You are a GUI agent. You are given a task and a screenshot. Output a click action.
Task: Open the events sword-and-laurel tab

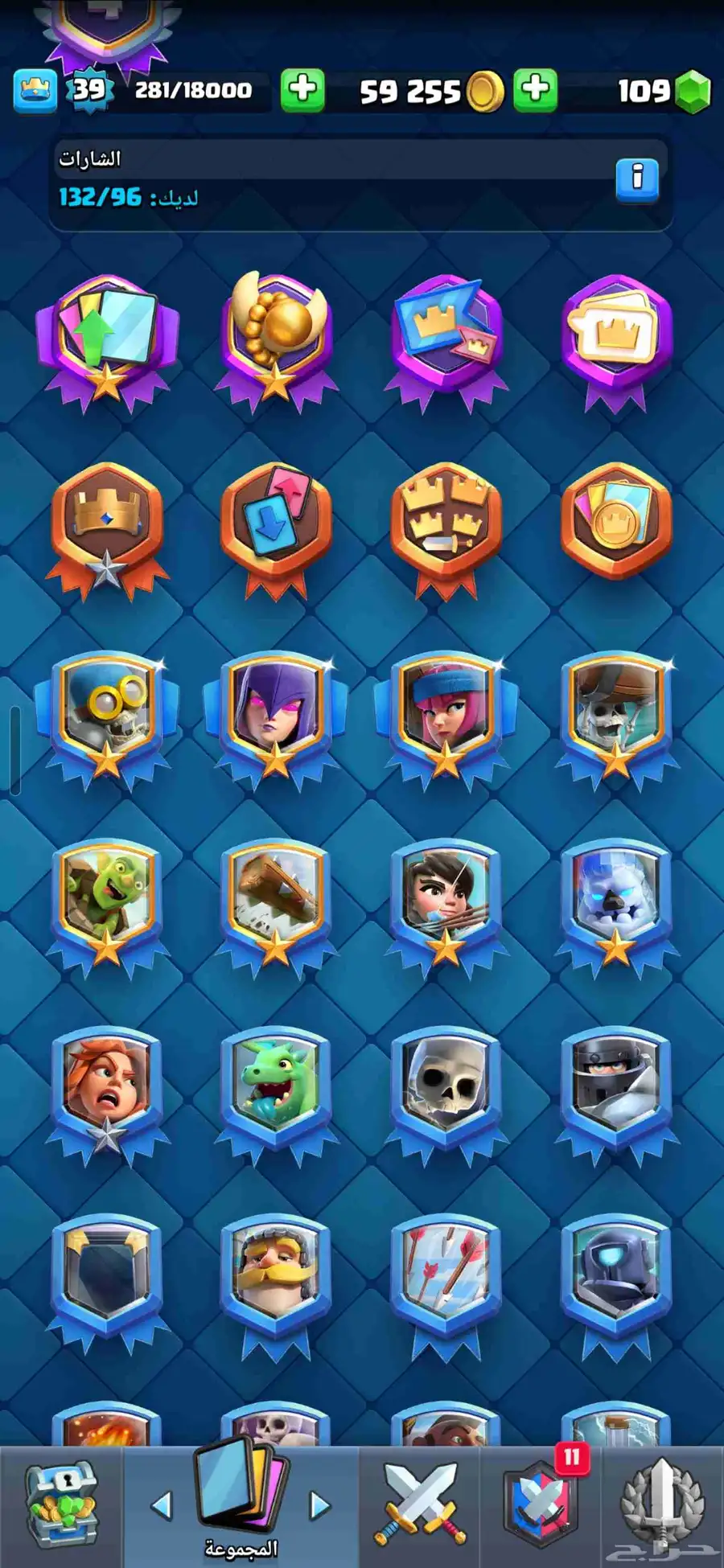(662, 1505)
